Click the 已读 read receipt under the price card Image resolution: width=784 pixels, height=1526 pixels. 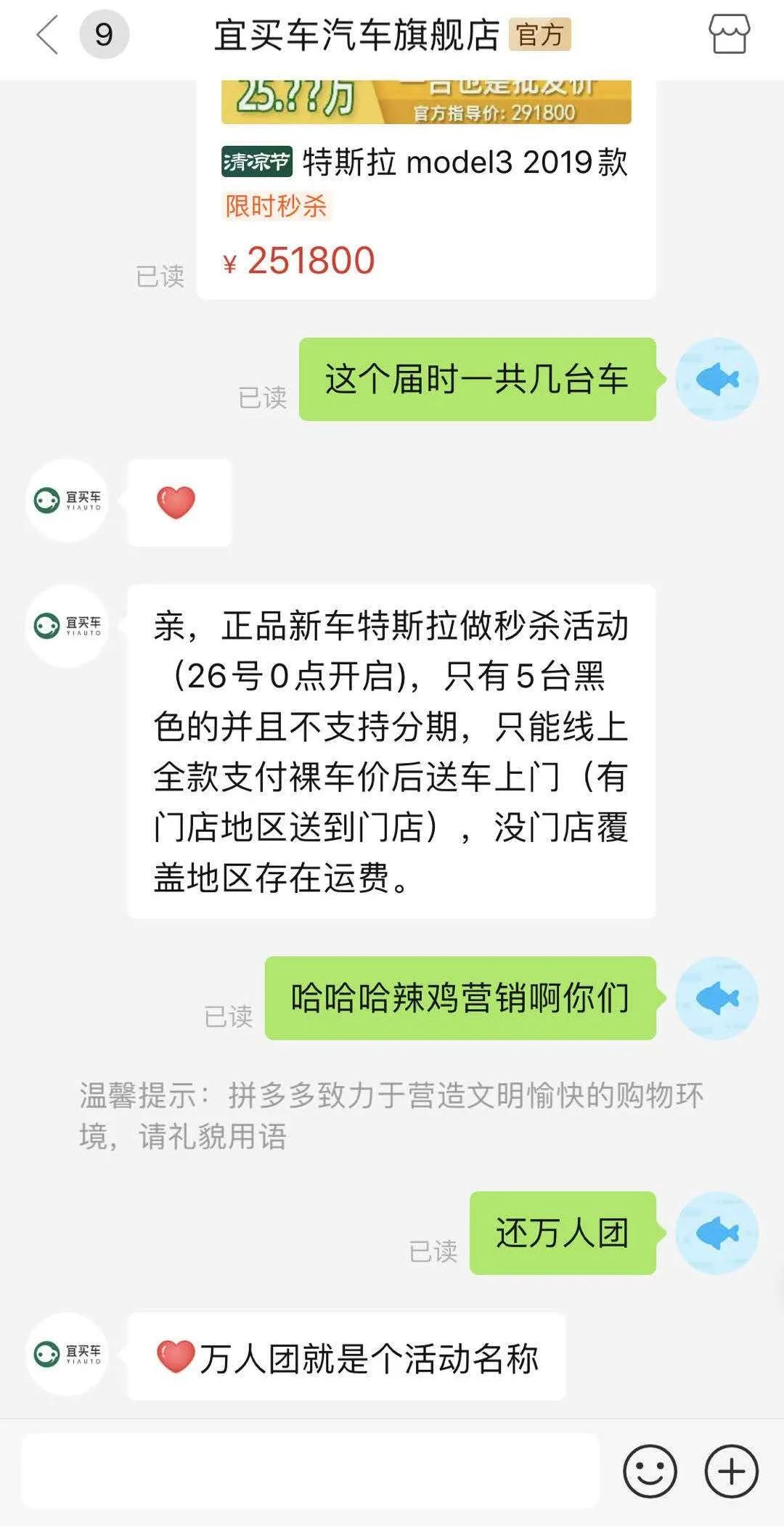160,273
